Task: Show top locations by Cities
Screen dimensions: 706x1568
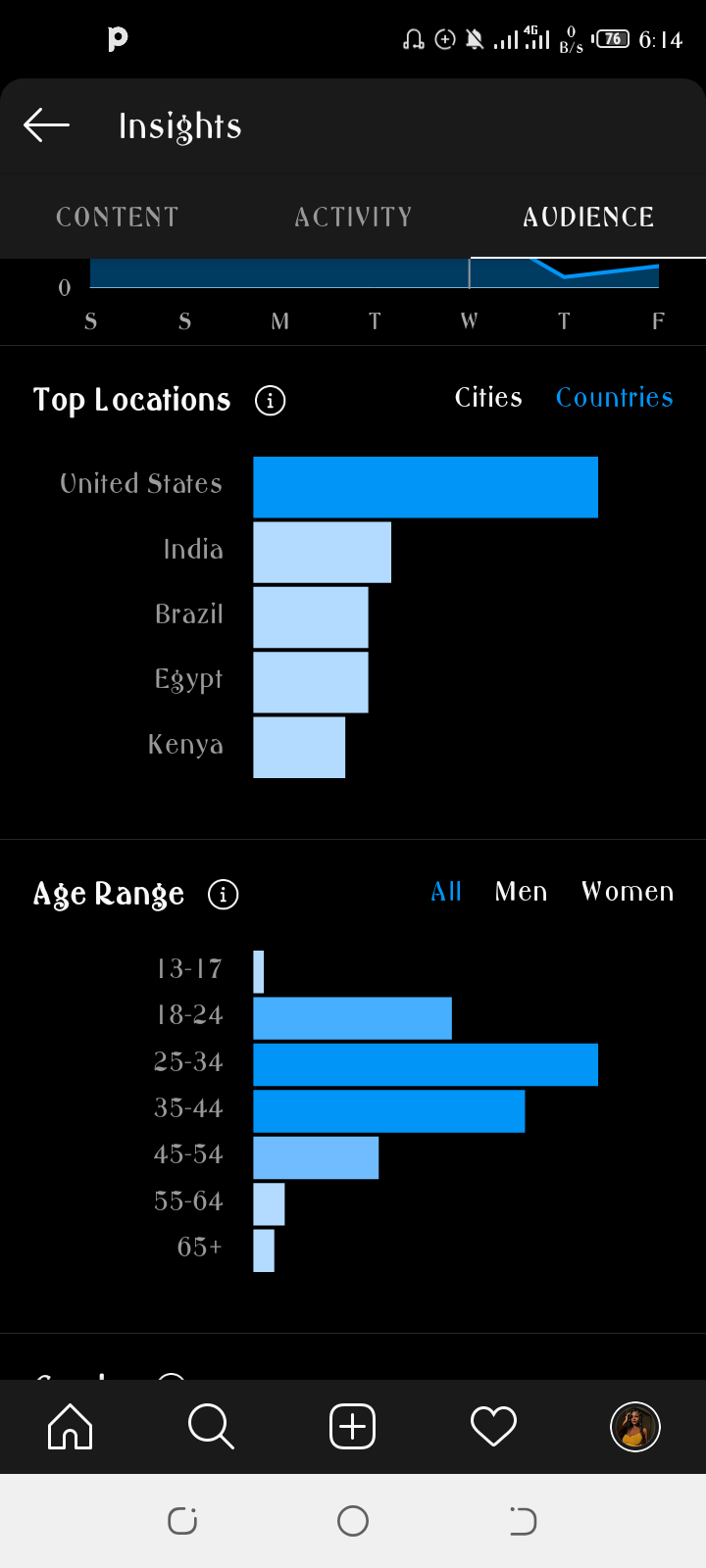Action: pyautogui.click(x=488, y=397)
